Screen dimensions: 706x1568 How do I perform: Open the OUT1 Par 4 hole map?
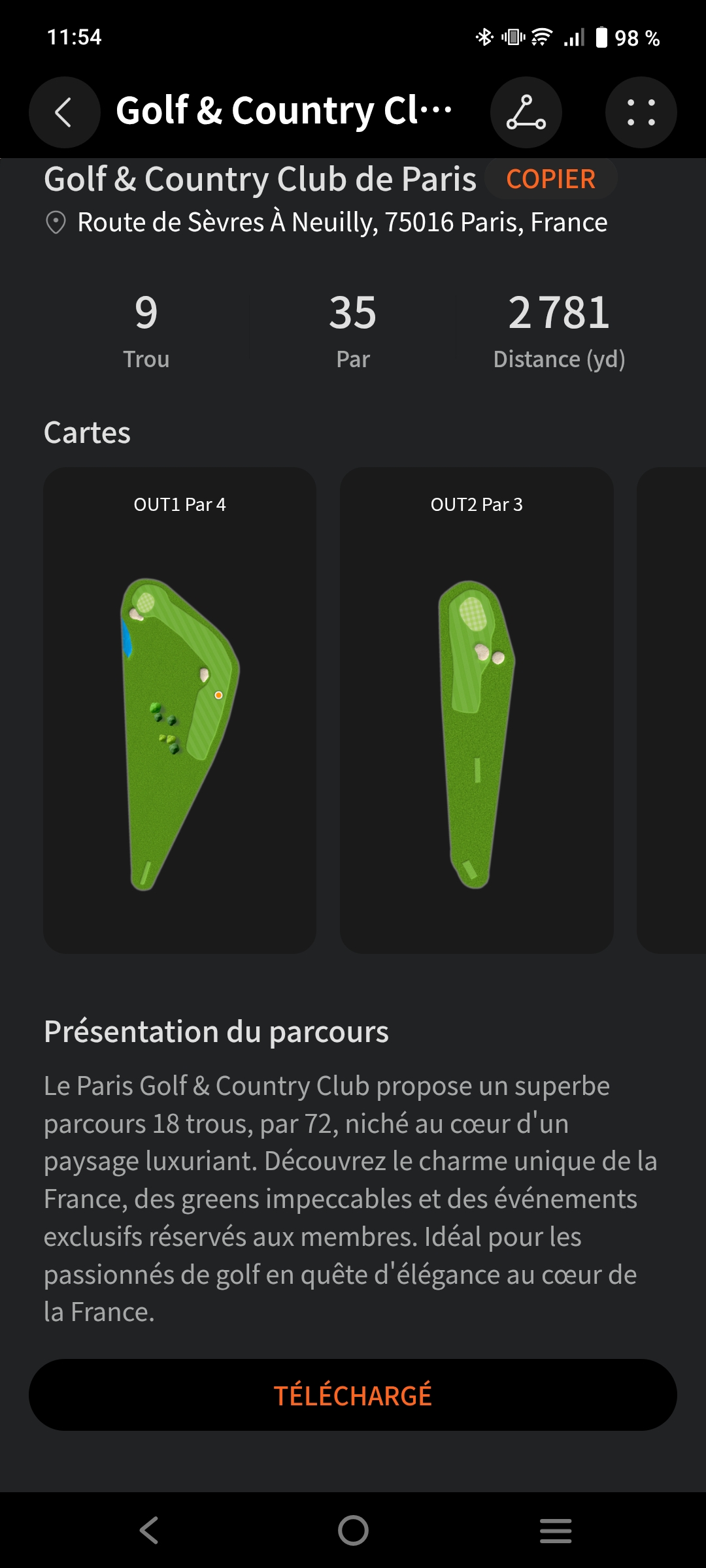[x=180, y=710]
